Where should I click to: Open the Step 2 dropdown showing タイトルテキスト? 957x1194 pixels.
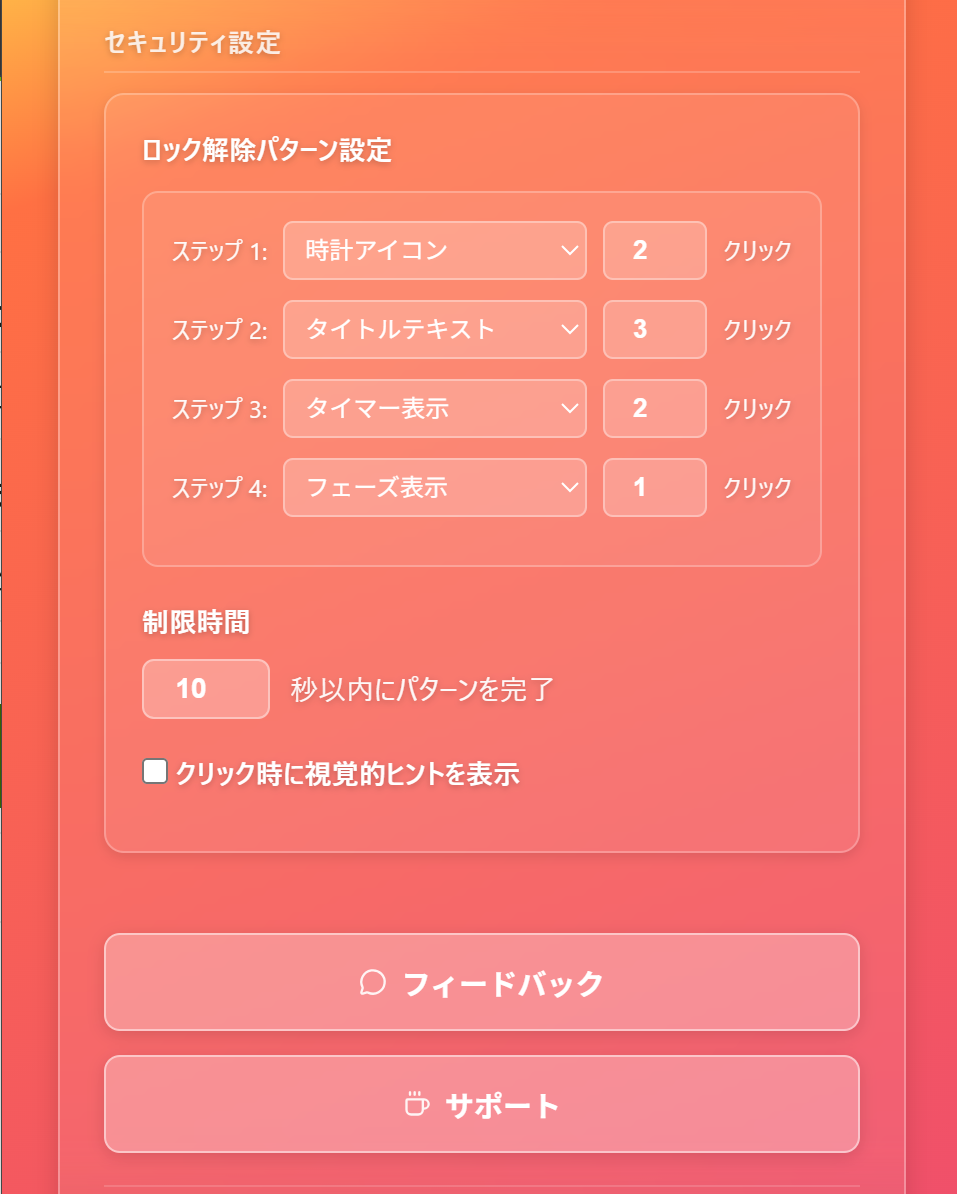(x=434, y=329)
